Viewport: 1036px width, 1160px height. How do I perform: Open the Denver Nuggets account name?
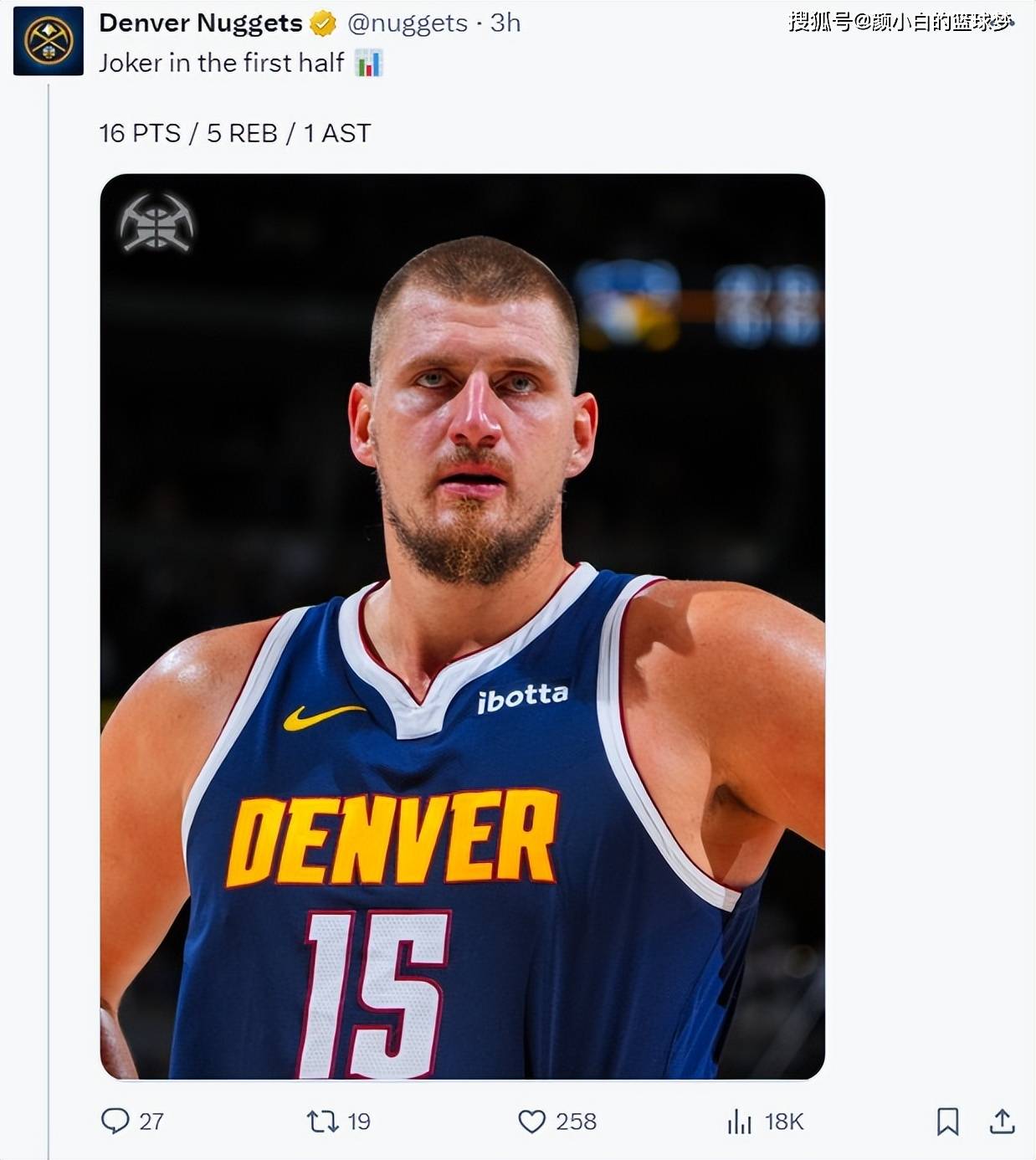201,23
